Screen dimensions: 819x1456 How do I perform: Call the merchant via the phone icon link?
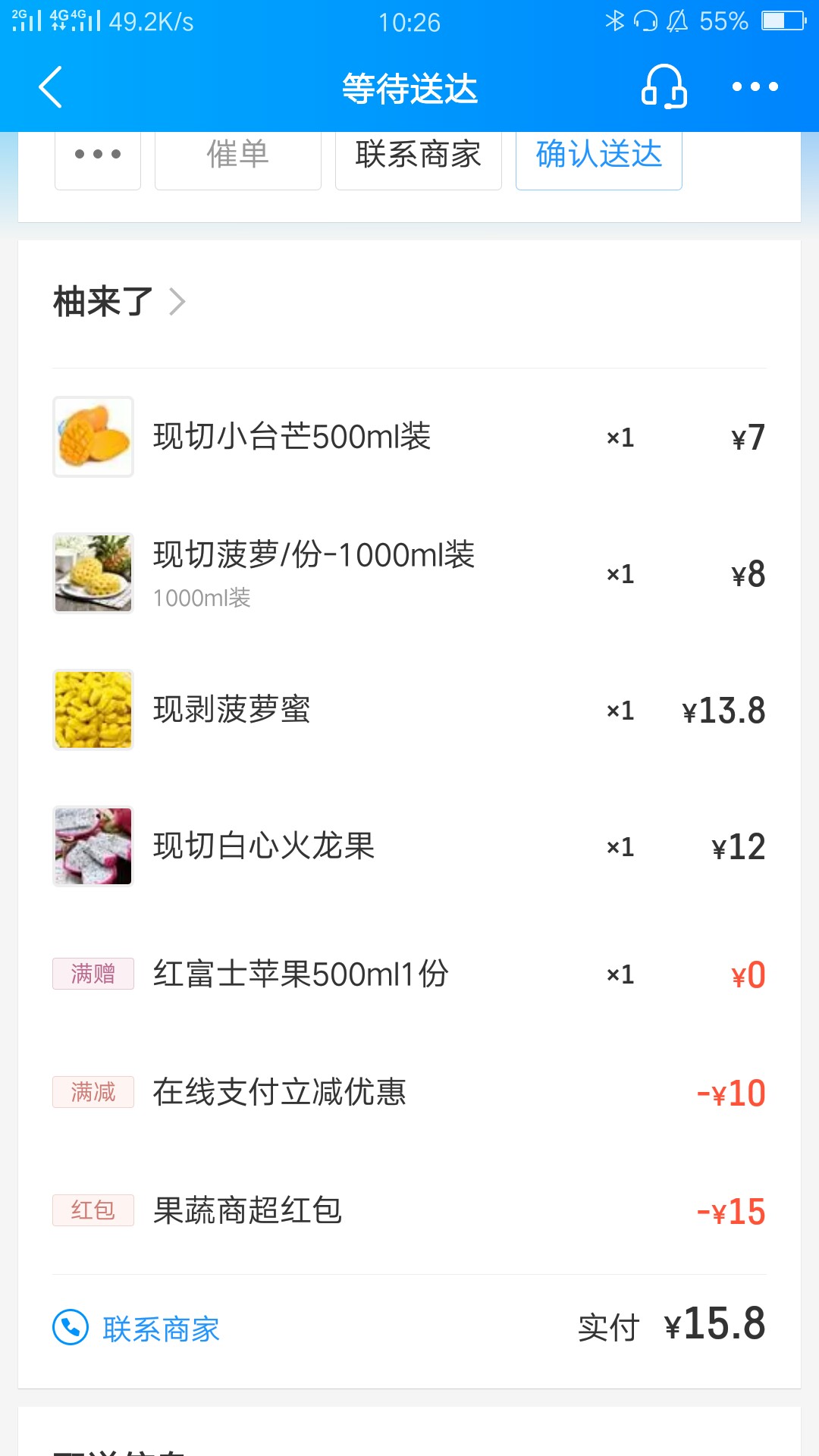(x=136, y=1329)
